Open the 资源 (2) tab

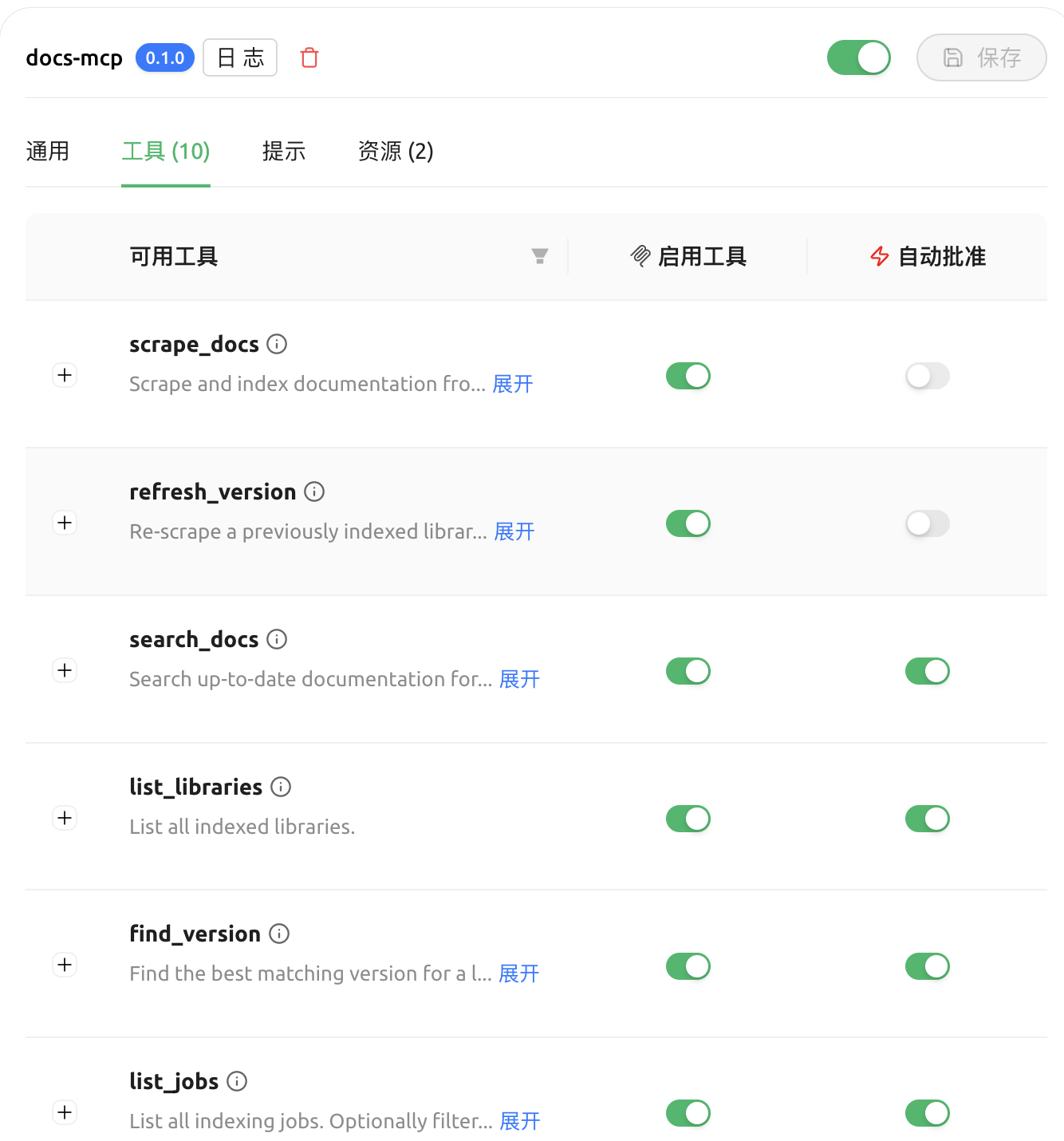[395, 151]
